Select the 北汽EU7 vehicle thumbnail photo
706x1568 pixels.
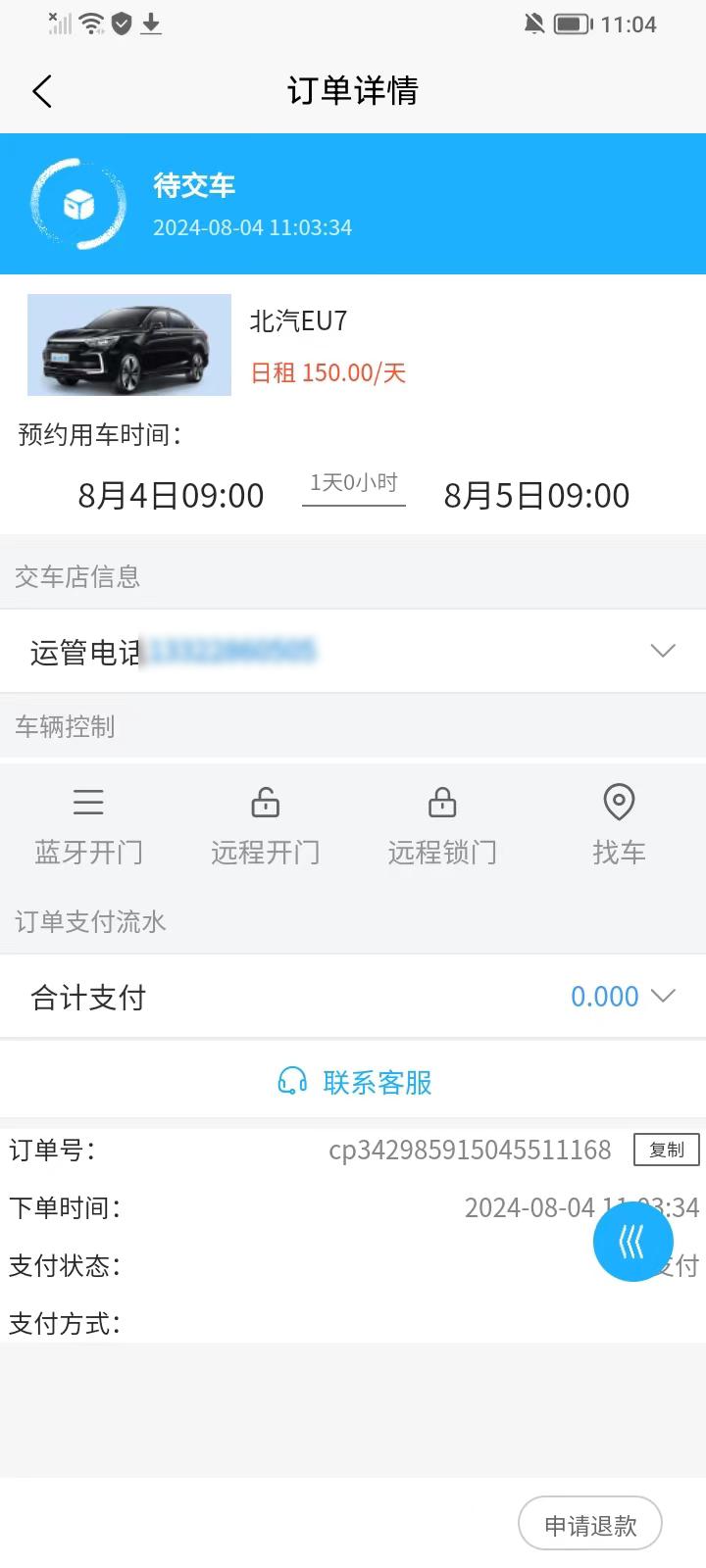click(129, 345)
